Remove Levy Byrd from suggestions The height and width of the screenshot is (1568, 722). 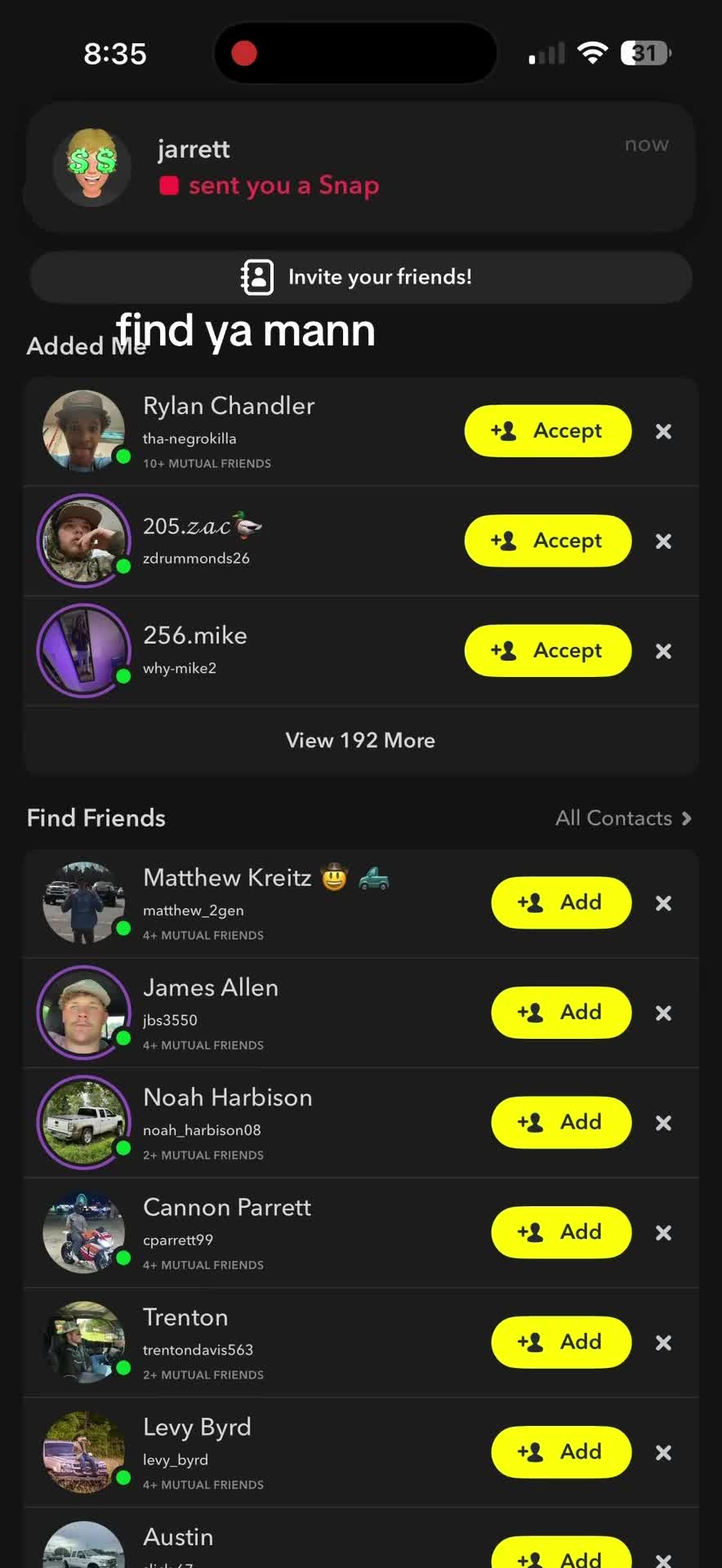point(664,1453)
